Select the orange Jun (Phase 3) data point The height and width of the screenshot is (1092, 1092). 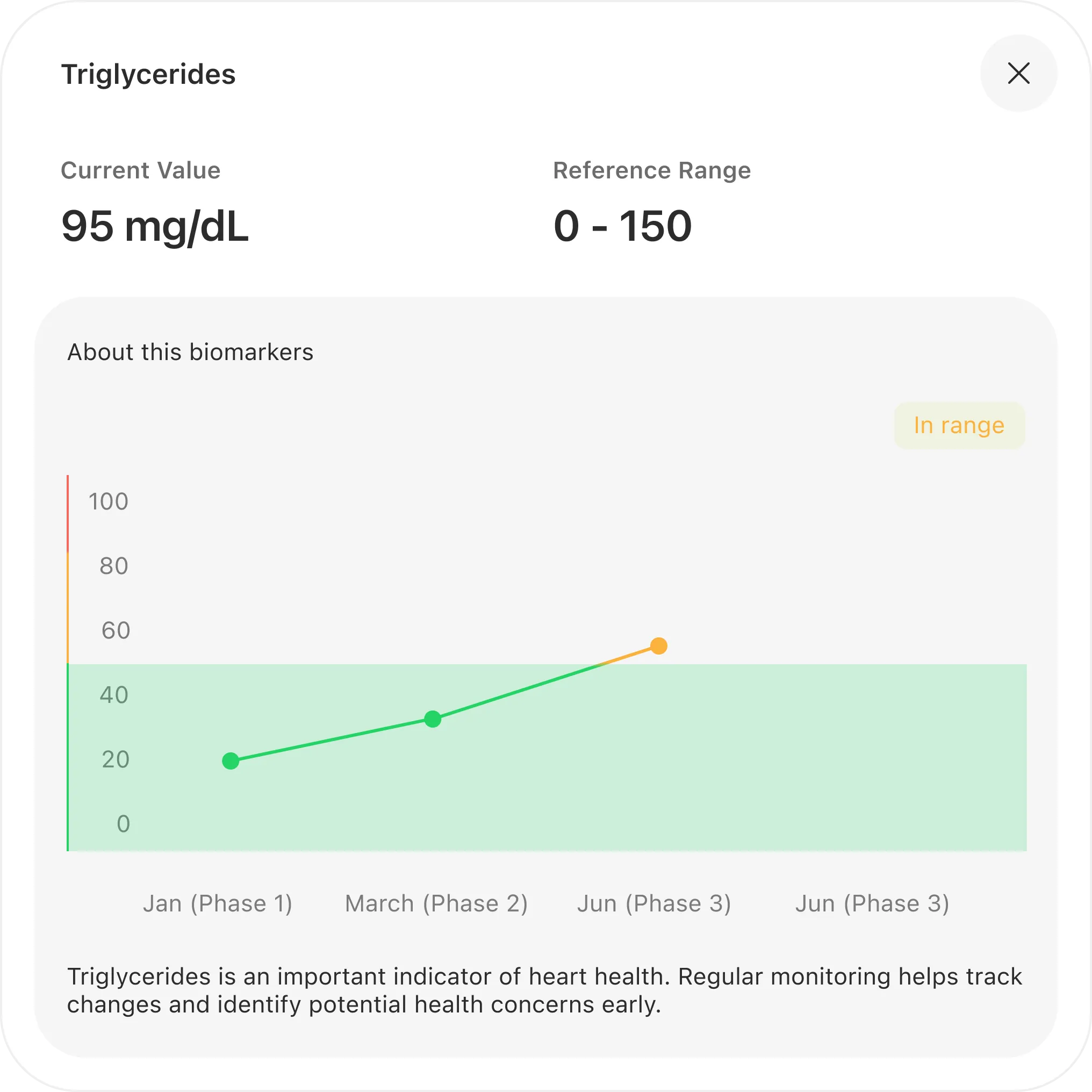point(658,645)
